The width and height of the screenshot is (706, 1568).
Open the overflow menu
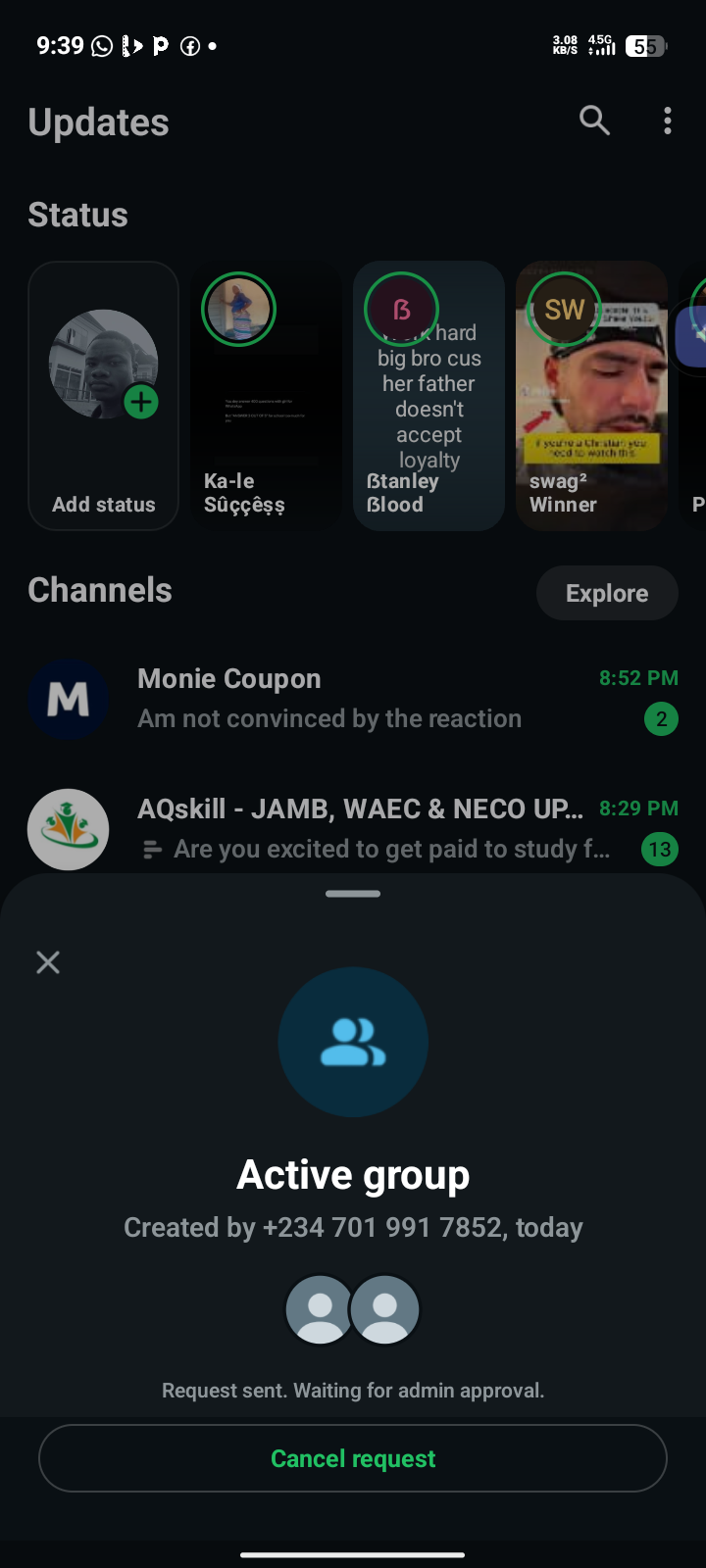pyautogui.click(x=668, y=121)
